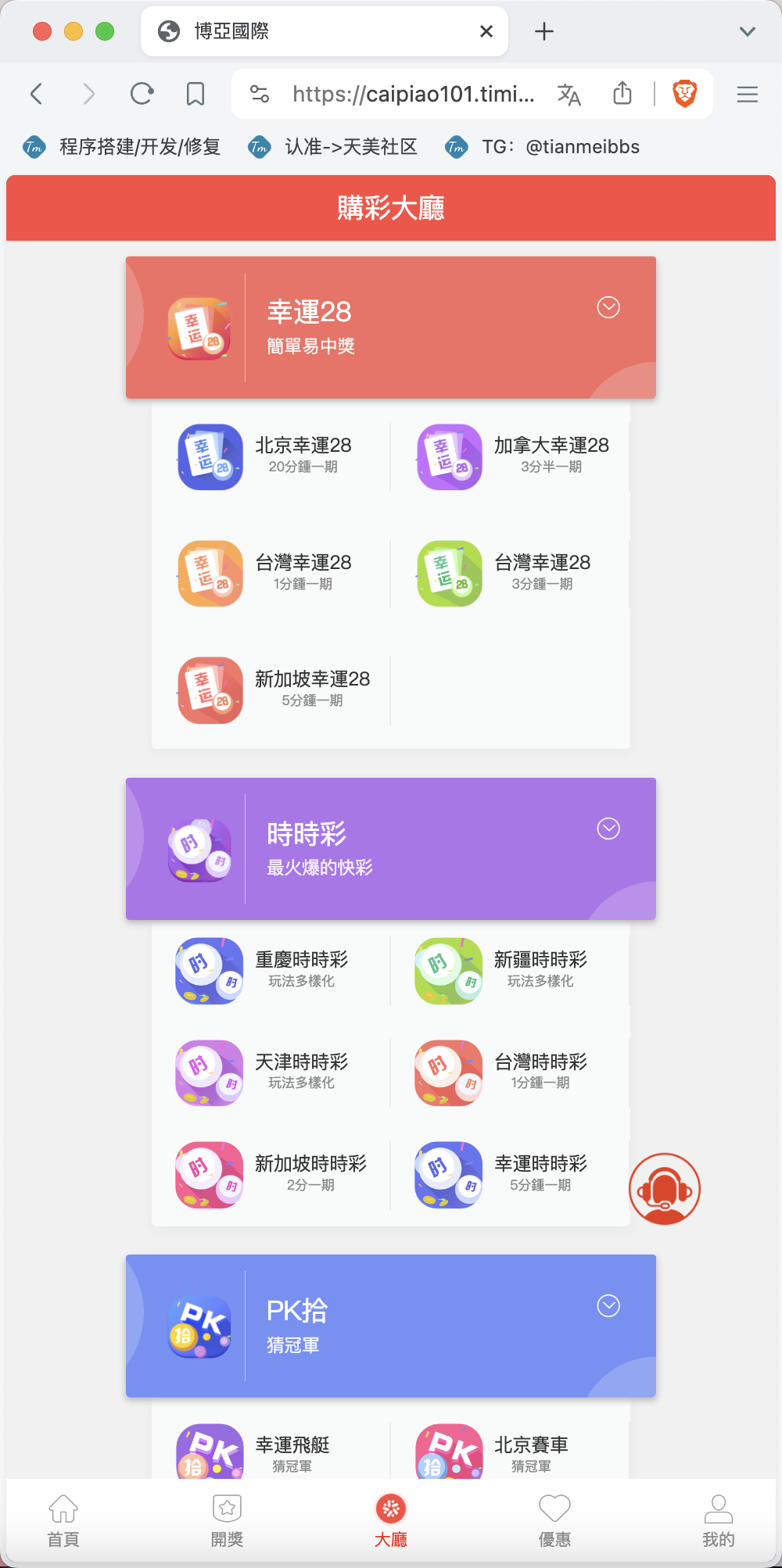The height and width of the screenshot is (1568, 782).
Task: Switch to the 我的 tab
Action: (x=718, y=1520)
